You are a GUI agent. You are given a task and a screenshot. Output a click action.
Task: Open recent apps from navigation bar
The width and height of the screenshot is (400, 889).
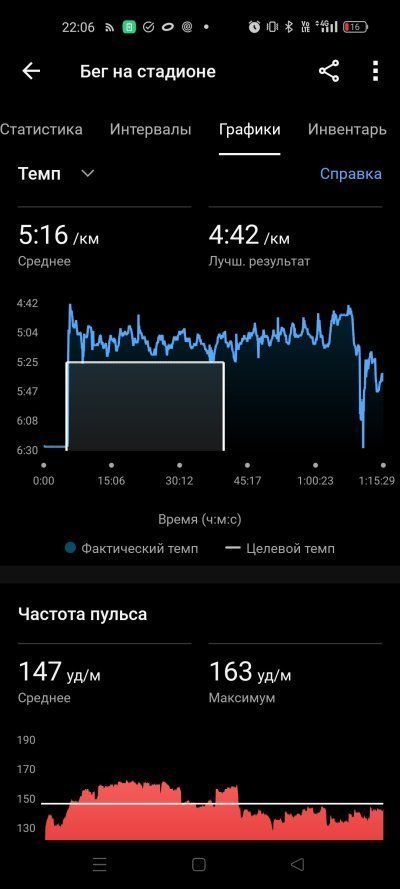99,864
